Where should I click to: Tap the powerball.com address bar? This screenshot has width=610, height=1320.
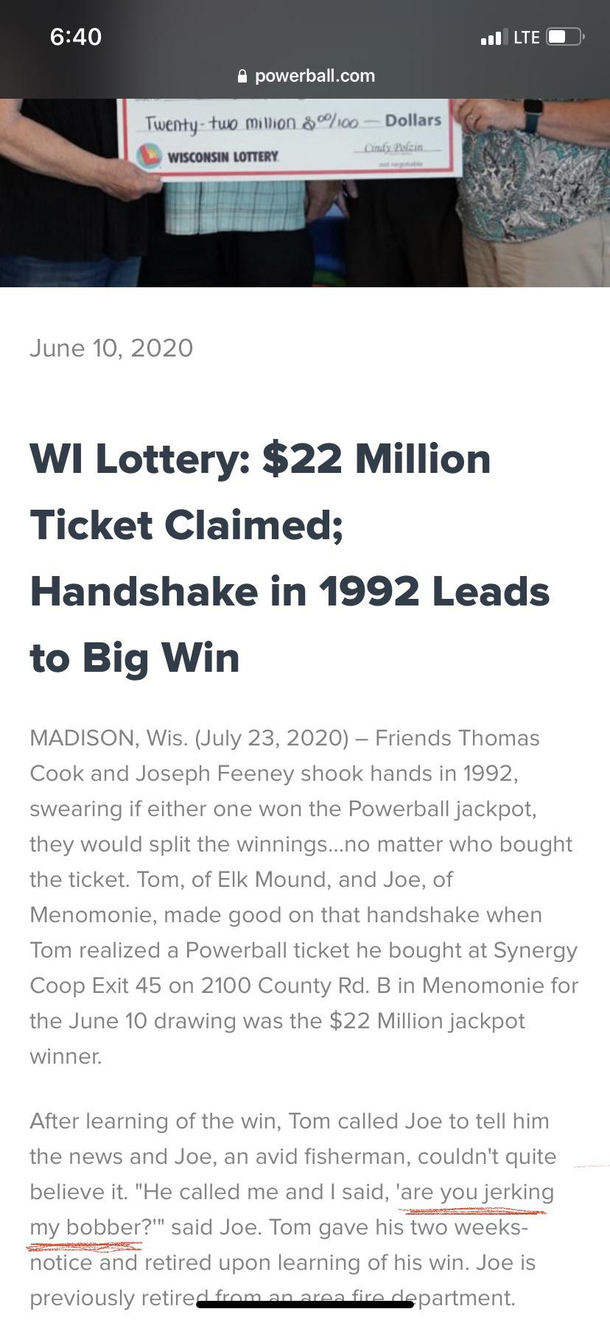[x=305, y=76]
